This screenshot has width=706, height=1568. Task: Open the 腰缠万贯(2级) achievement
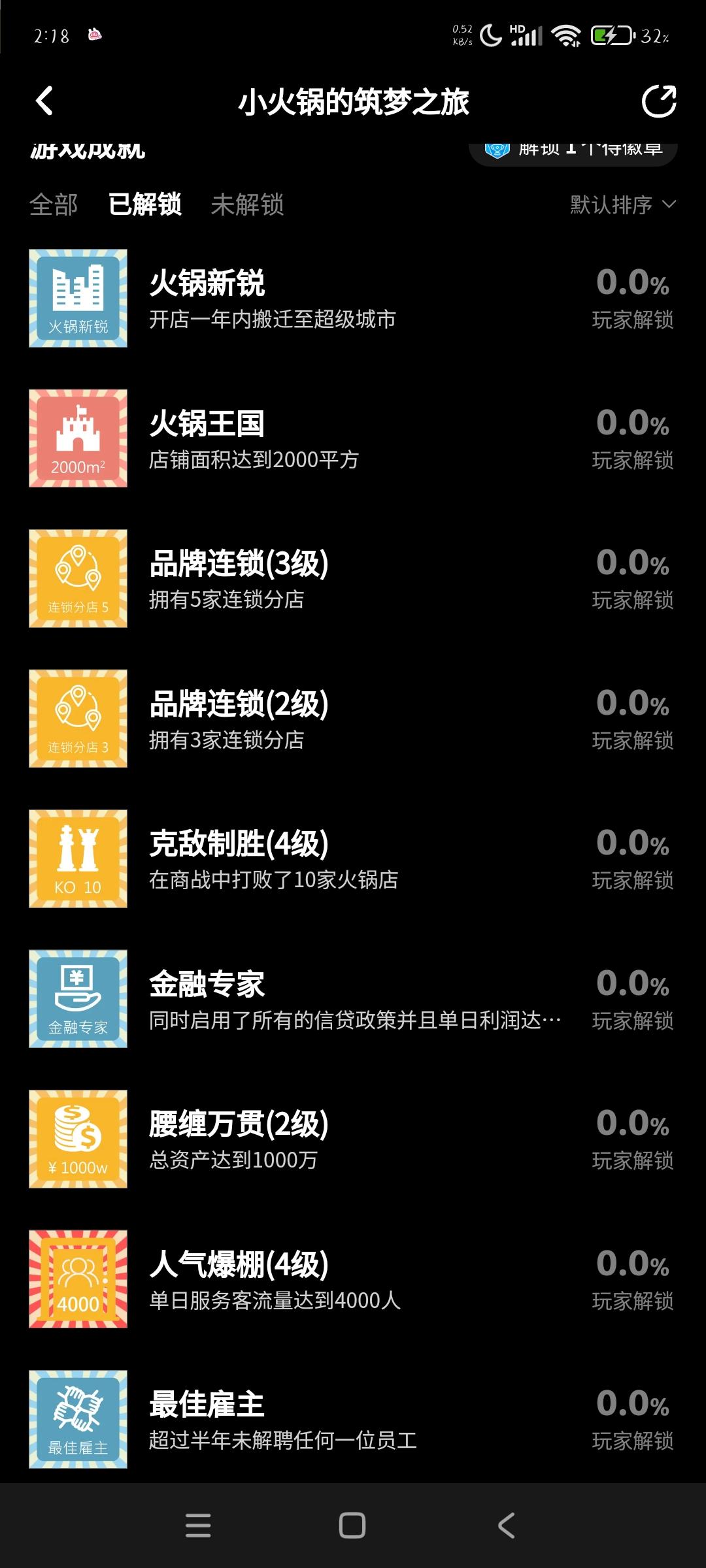pyautogui.click(x=353, y=1139)
